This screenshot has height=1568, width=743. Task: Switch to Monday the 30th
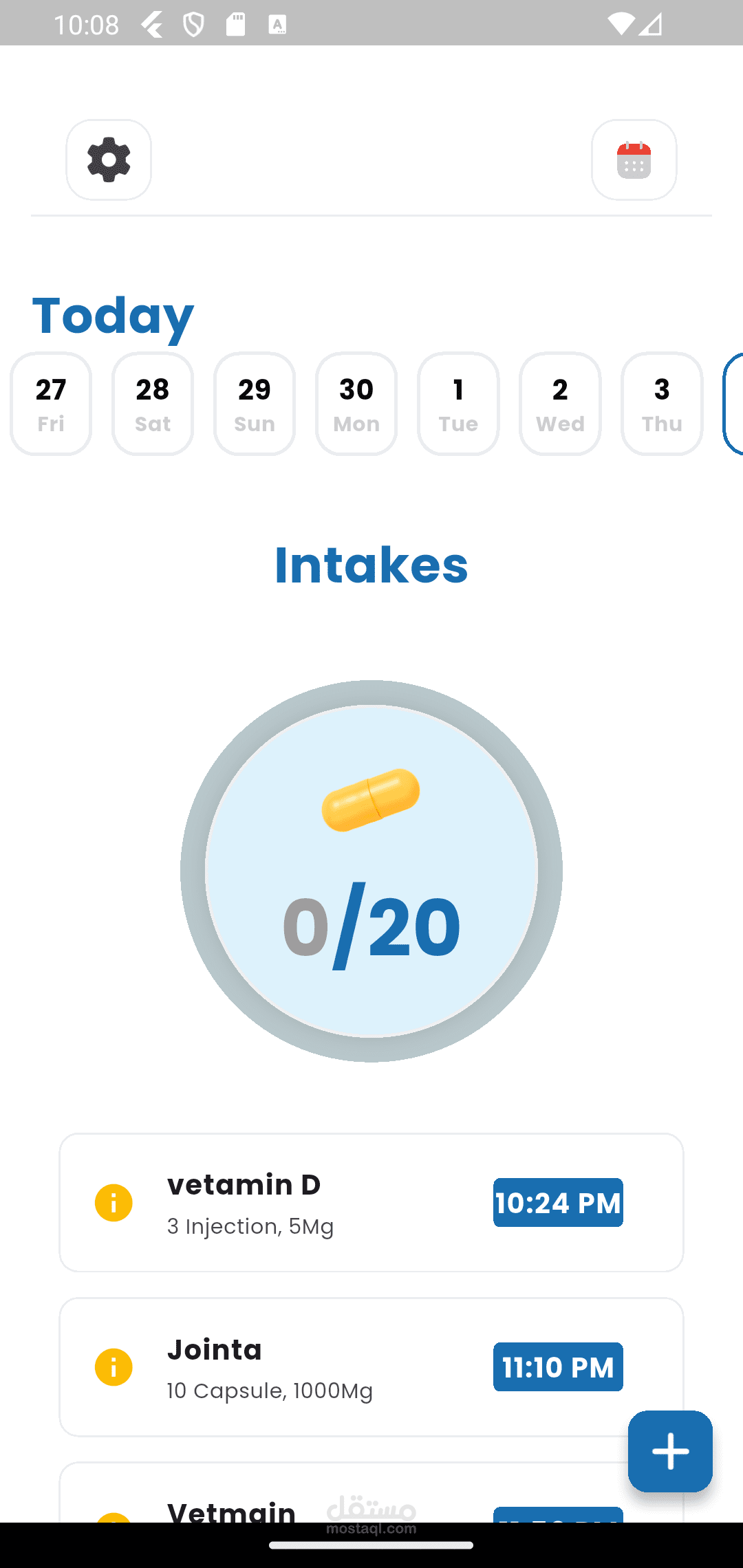coord(356,404)
